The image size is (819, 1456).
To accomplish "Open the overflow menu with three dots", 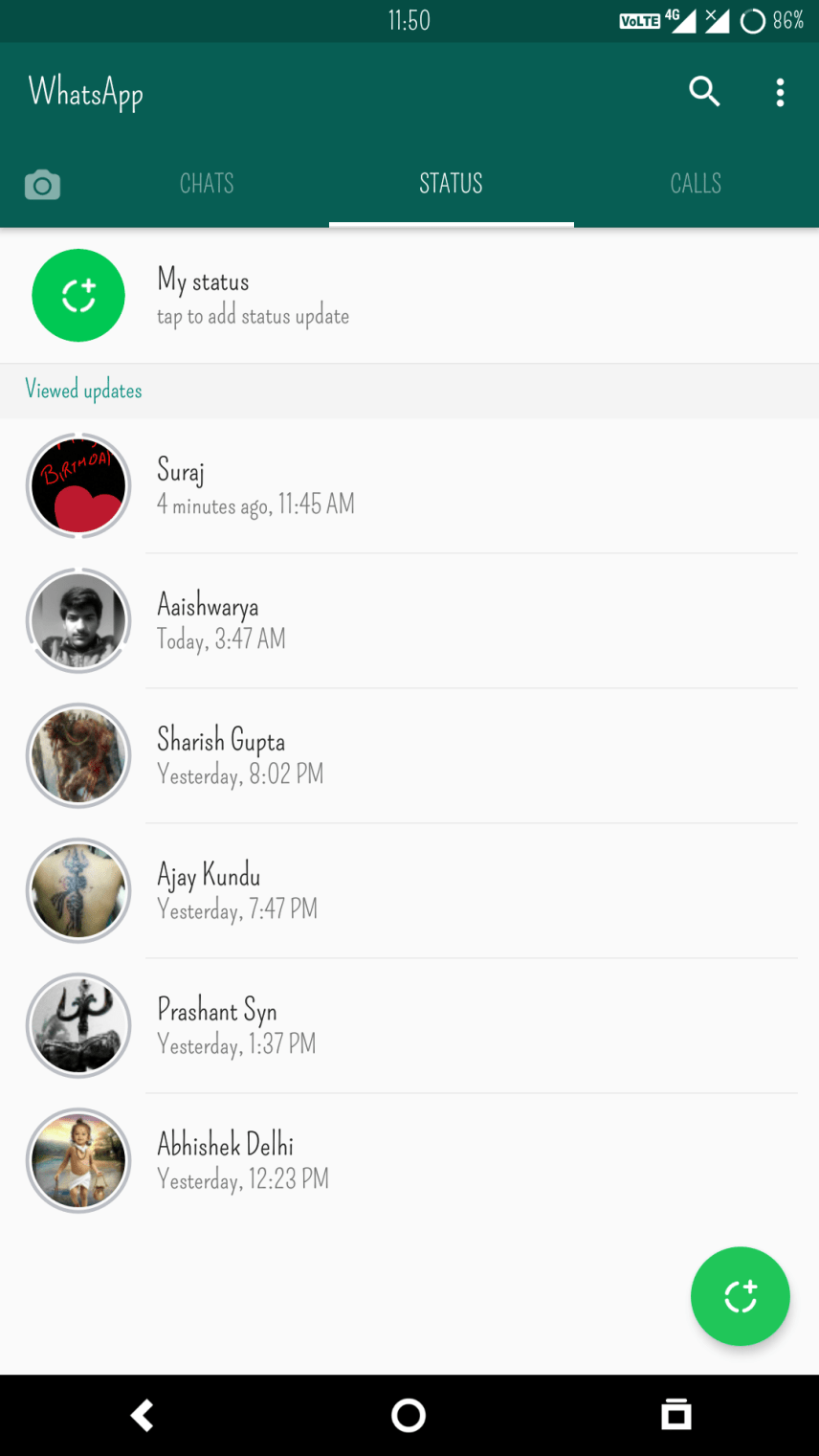I will click(780, 92).
